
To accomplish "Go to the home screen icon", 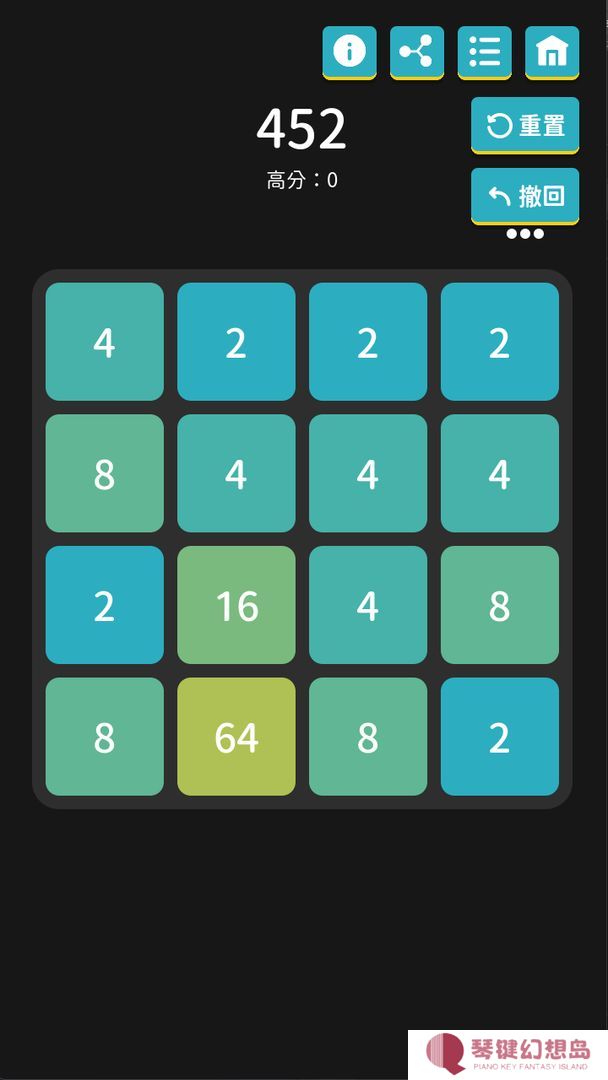I will [x=551, y=51].
